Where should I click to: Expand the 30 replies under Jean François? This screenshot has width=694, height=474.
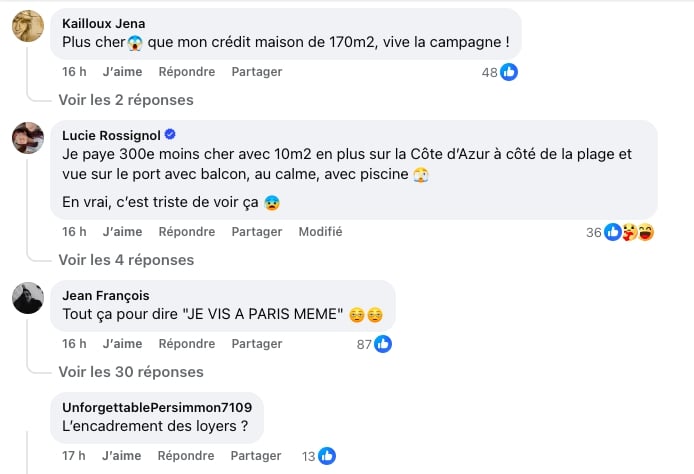click(130, 372)
